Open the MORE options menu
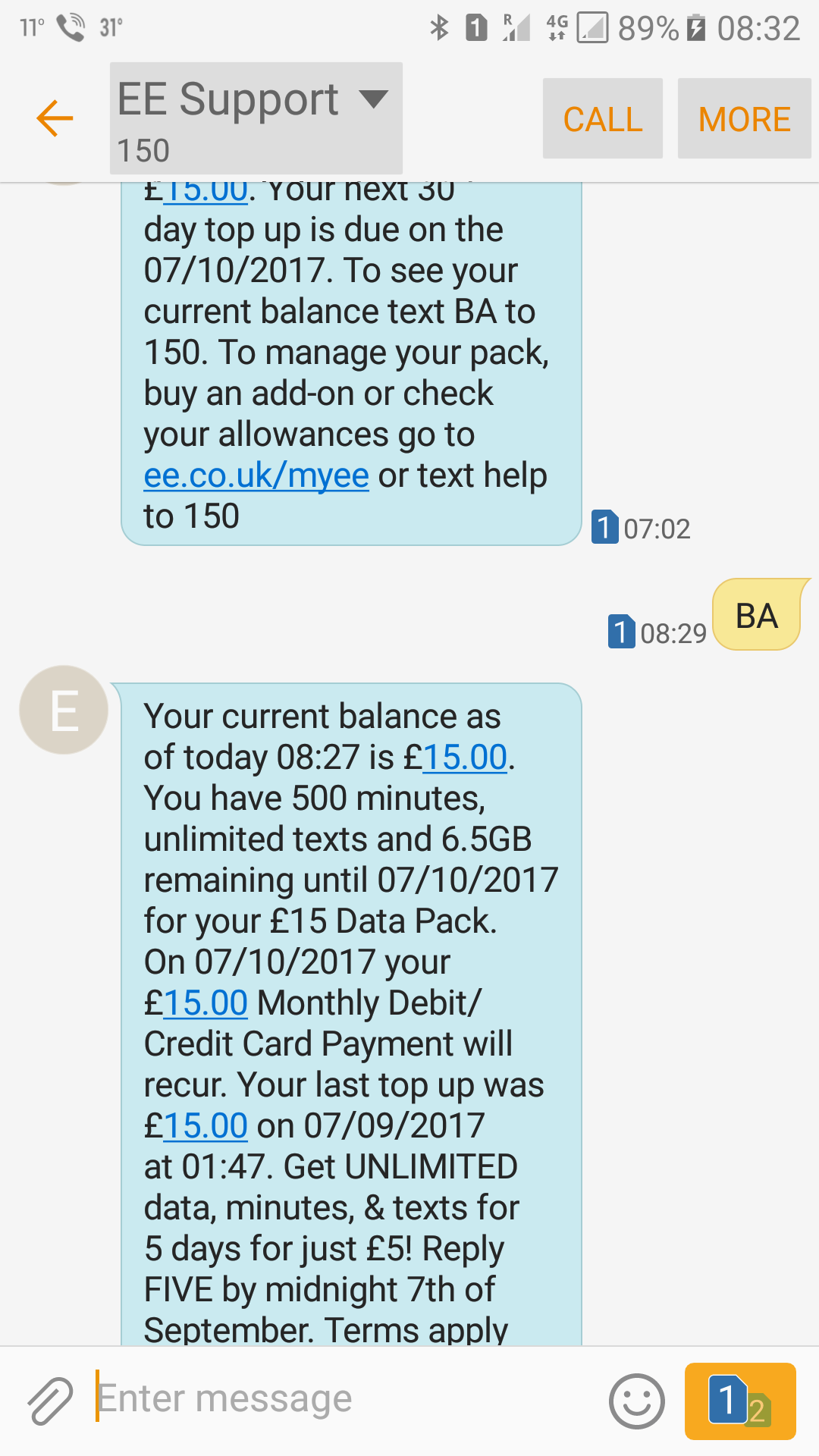 (x=744, y=119)
